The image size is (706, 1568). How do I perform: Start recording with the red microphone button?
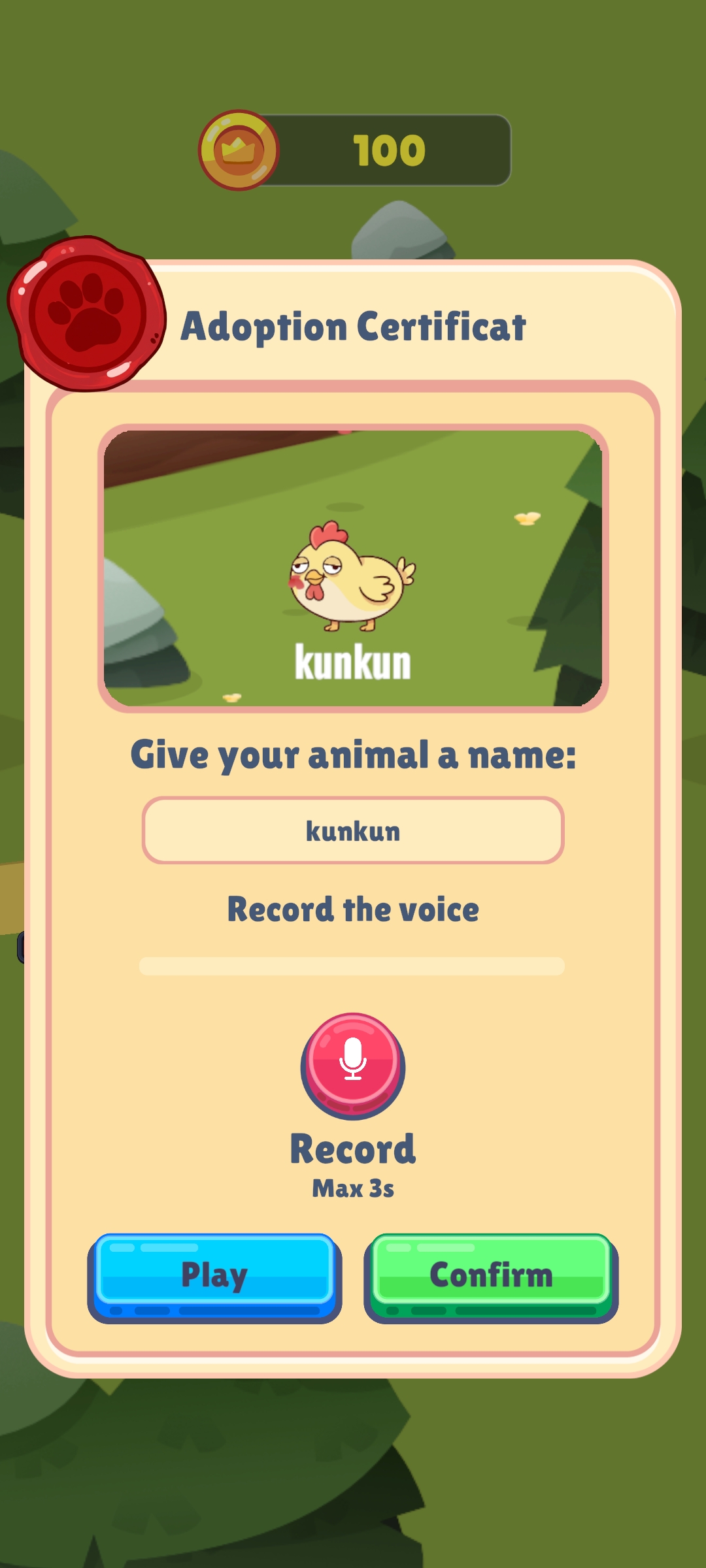click(353, 1064)
